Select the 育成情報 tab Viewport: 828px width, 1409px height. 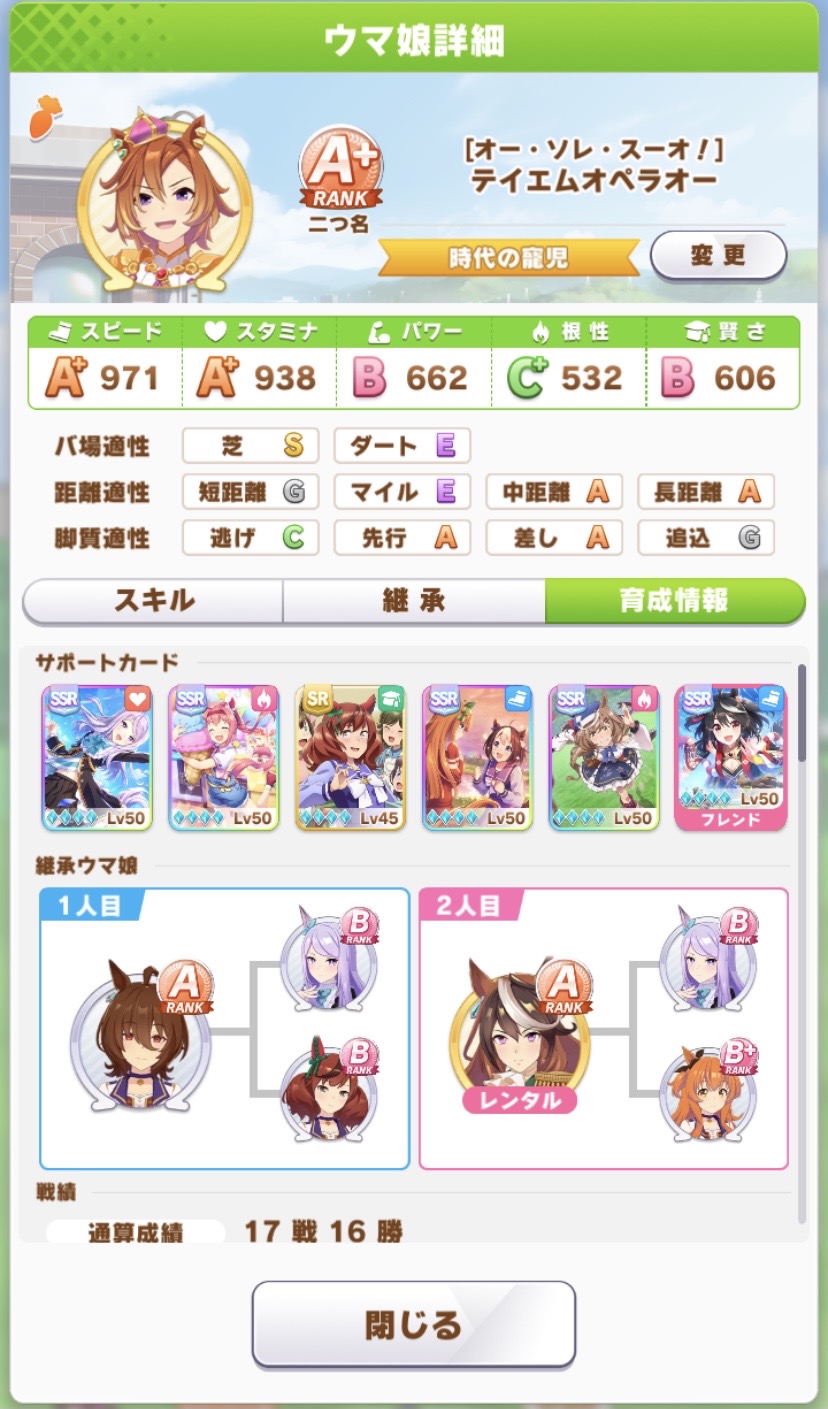tap(674, 600)
